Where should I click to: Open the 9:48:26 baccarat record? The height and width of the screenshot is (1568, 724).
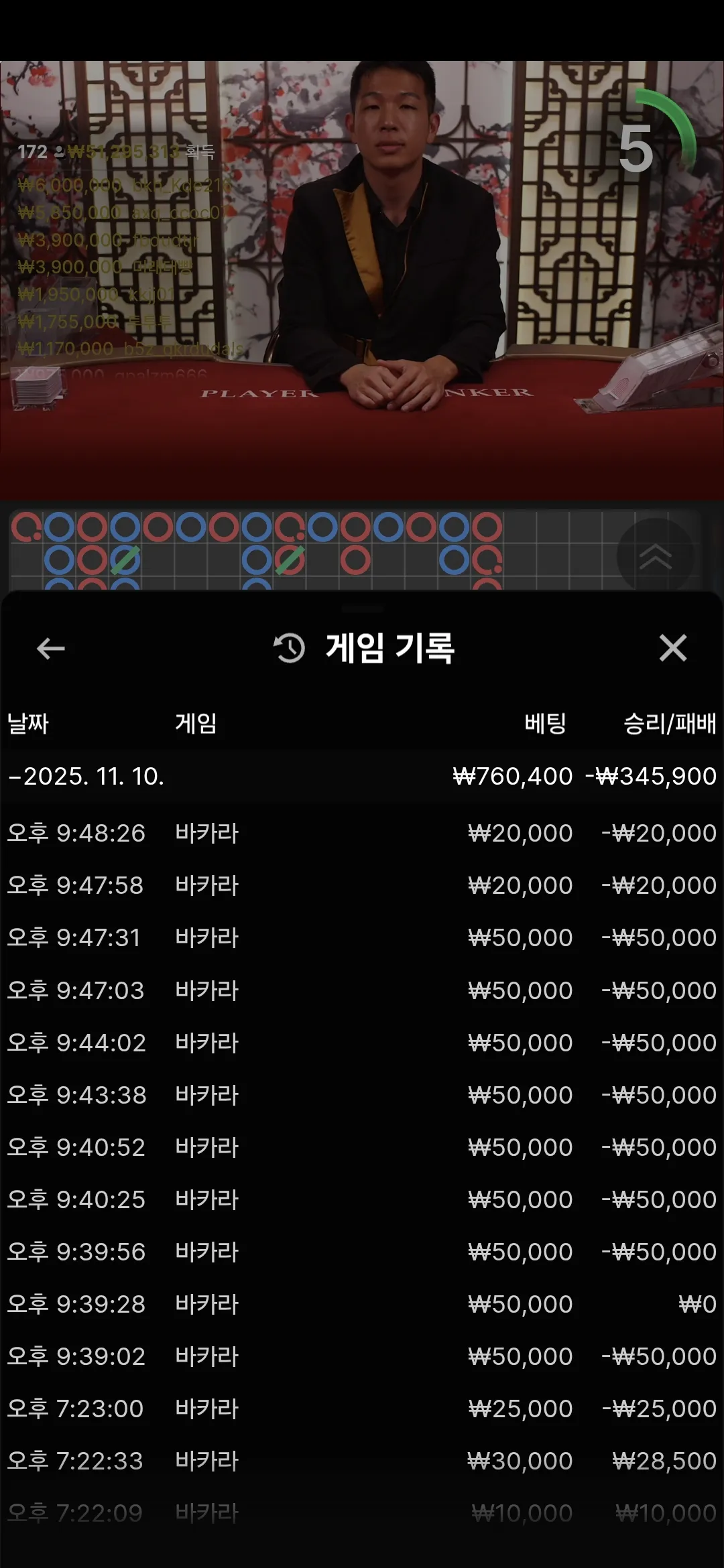point(362,833)
